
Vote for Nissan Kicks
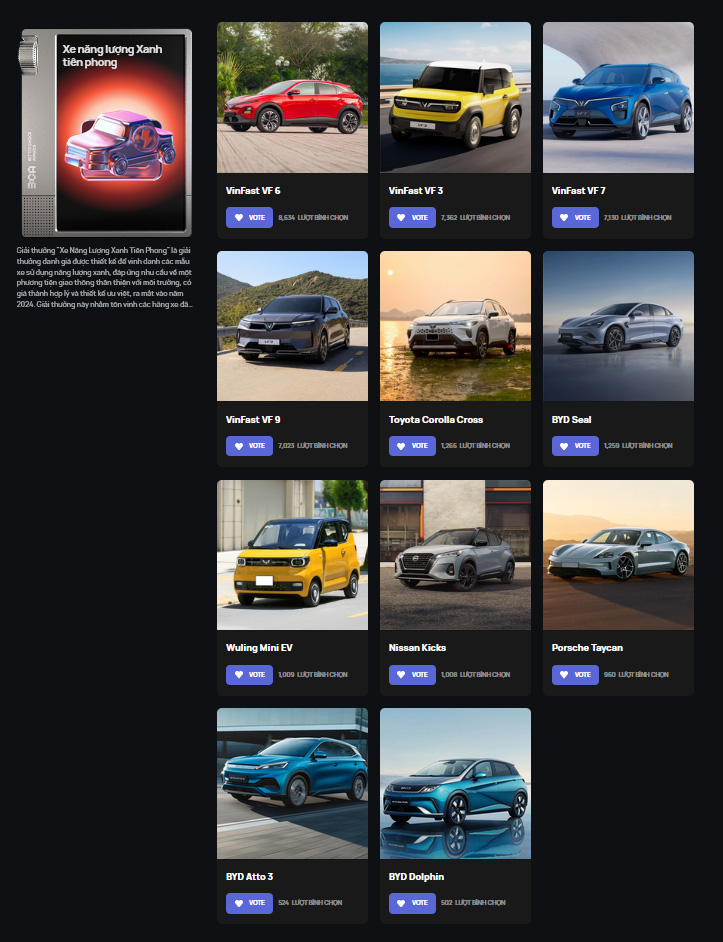pyautogui.click(x=412, y=674)
